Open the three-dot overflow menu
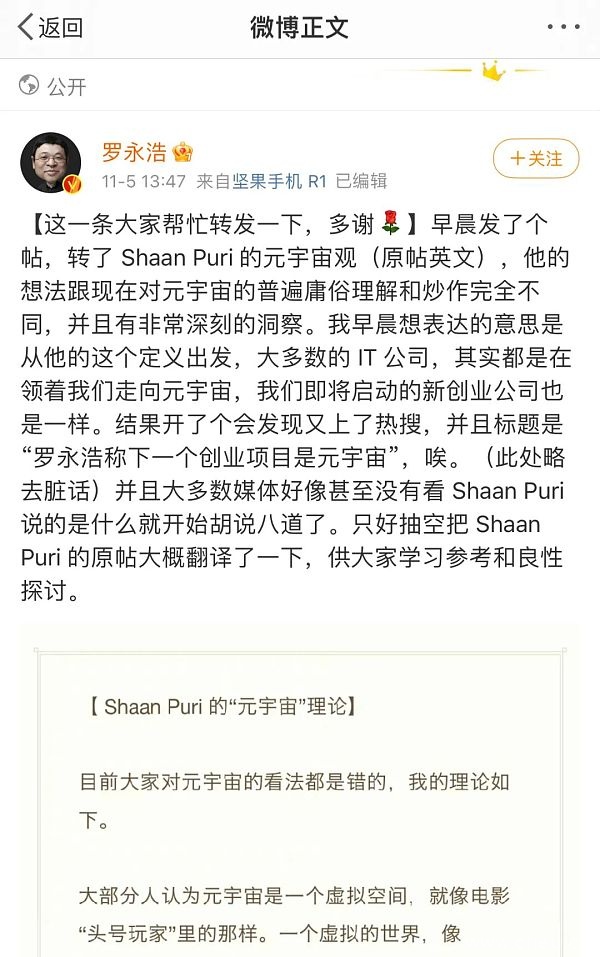Image resolution: width=600 pixels, height=957 pixels. (563, 27)
